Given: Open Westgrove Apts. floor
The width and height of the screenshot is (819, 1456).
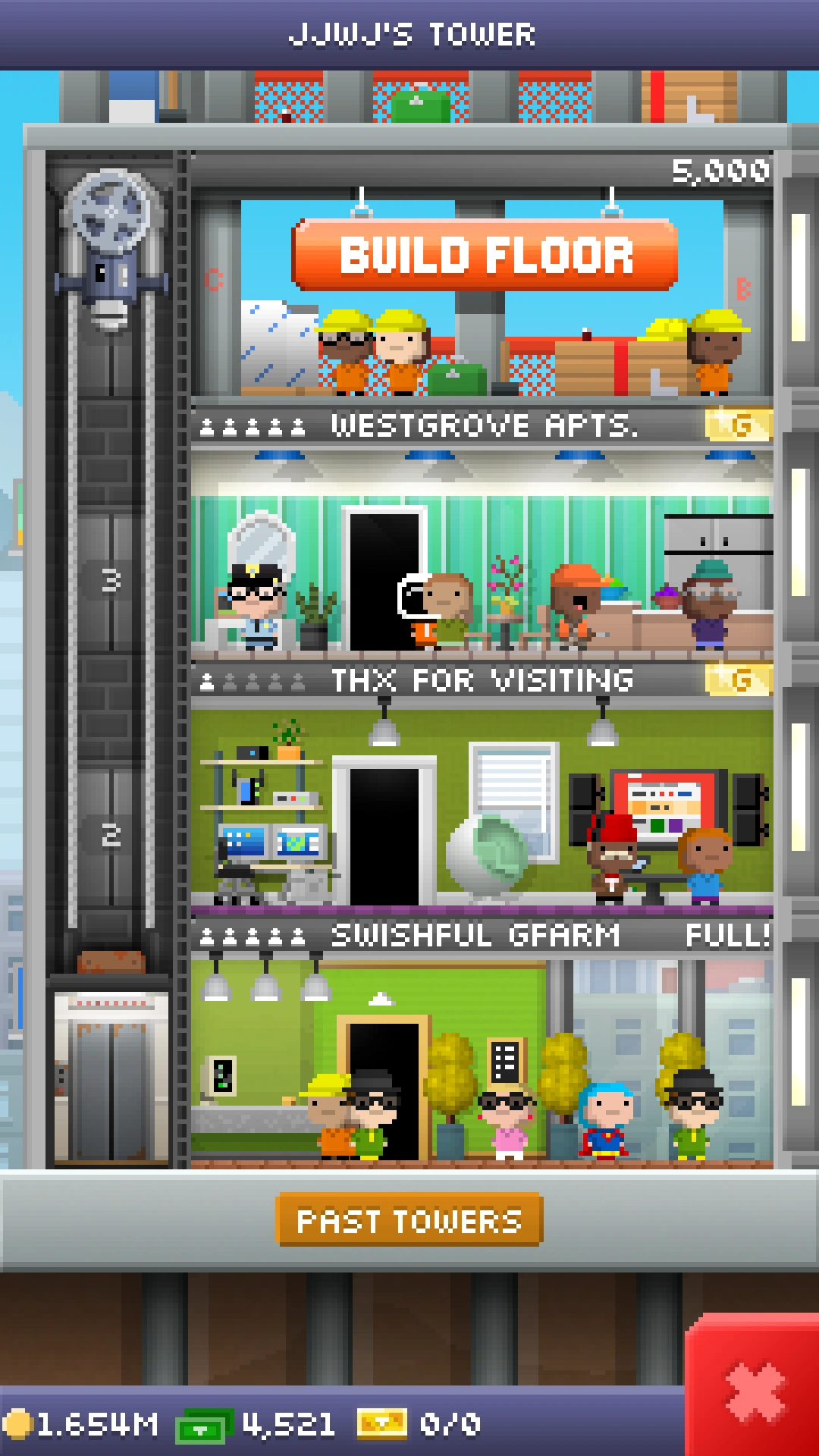Looking at the screenshot, I should 482,554.
